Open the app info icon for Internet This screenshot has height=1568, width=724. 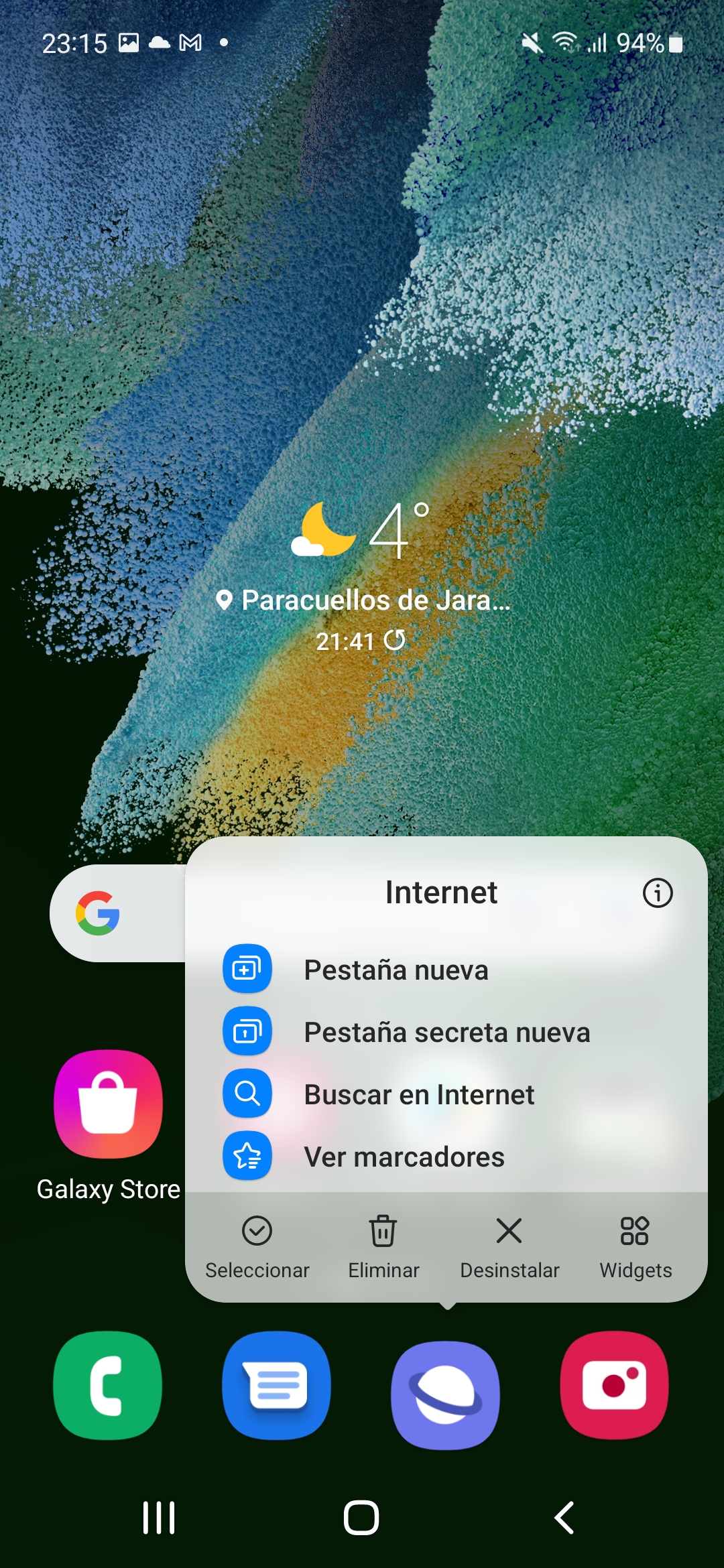(657, 893)
